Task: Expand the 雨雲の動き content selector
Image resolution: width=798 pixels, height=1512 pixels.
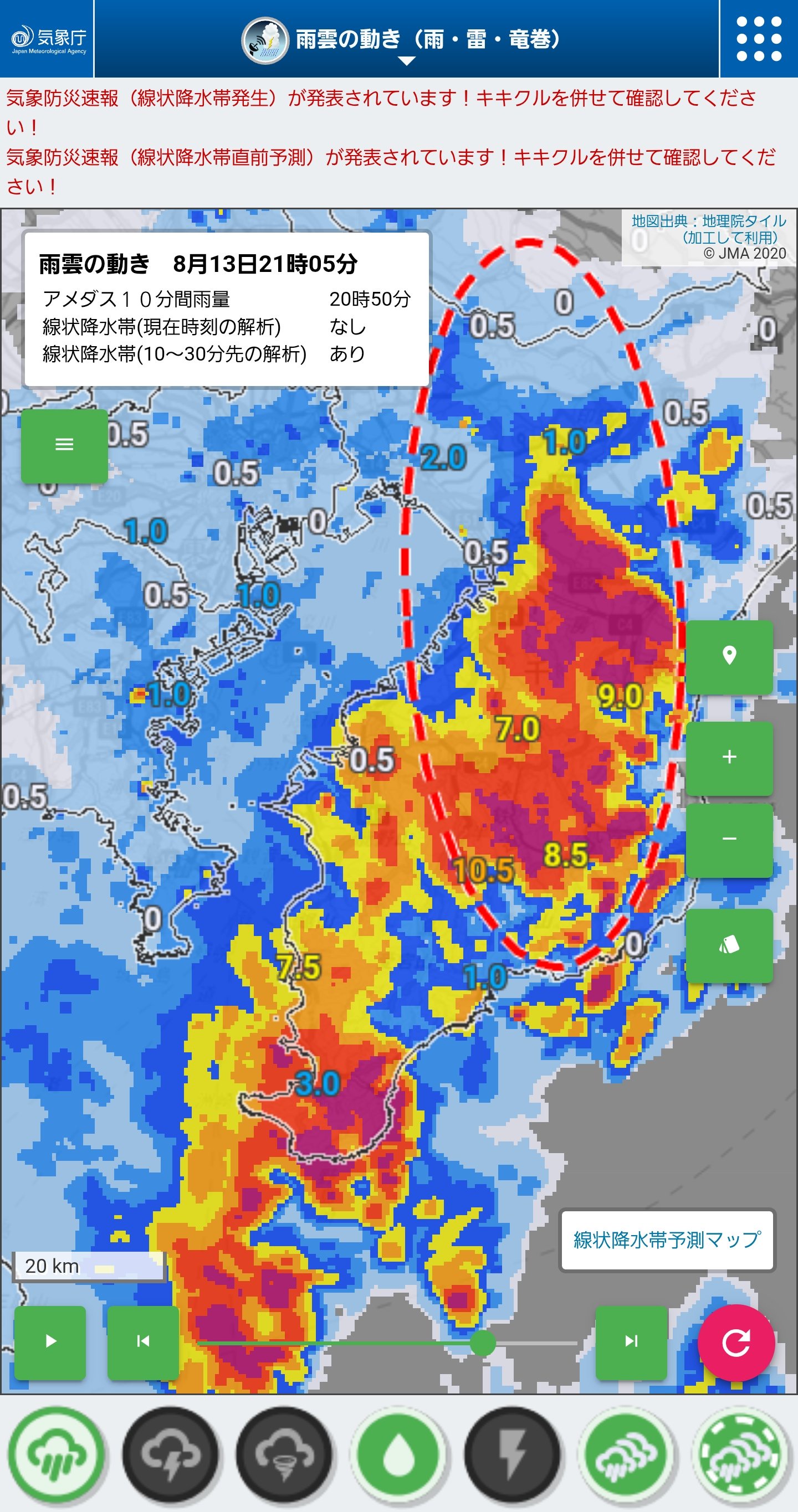Action: tap(406, 39)
